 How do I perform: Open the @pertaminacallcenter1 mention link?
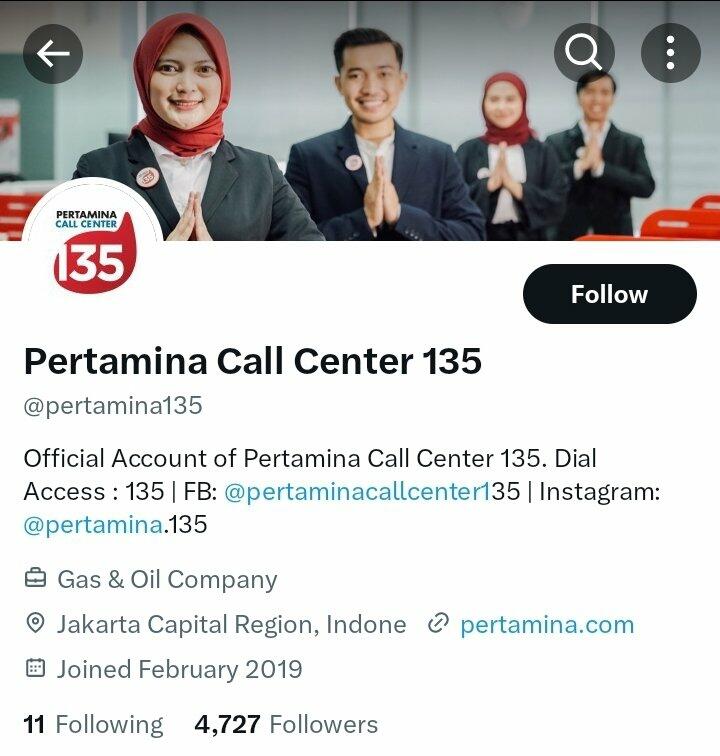coord(356,492)
